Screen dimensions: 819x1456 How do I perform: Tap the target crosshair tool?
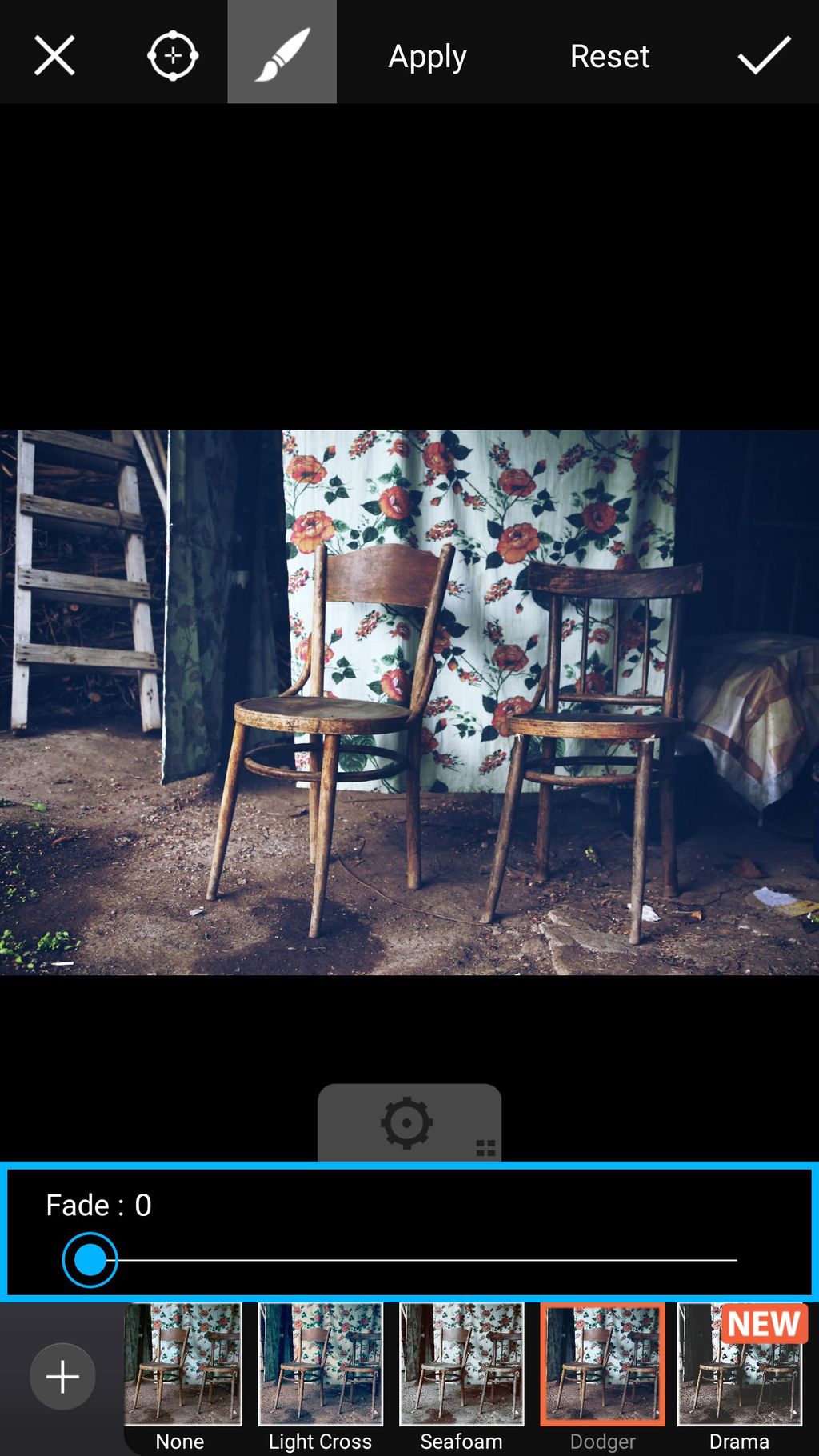click(173, 55)
